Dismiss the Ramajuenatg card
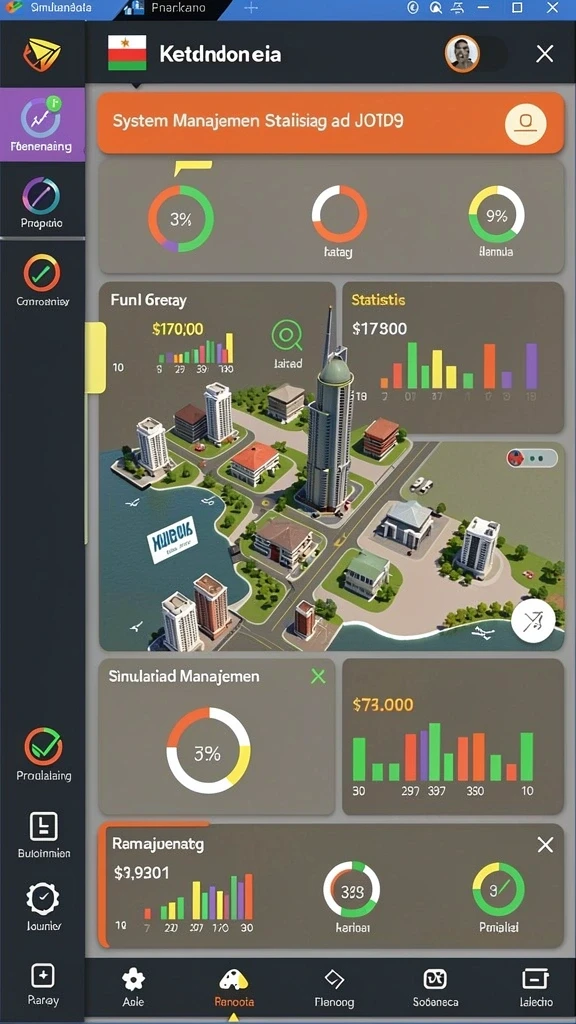 pos(545,845)
